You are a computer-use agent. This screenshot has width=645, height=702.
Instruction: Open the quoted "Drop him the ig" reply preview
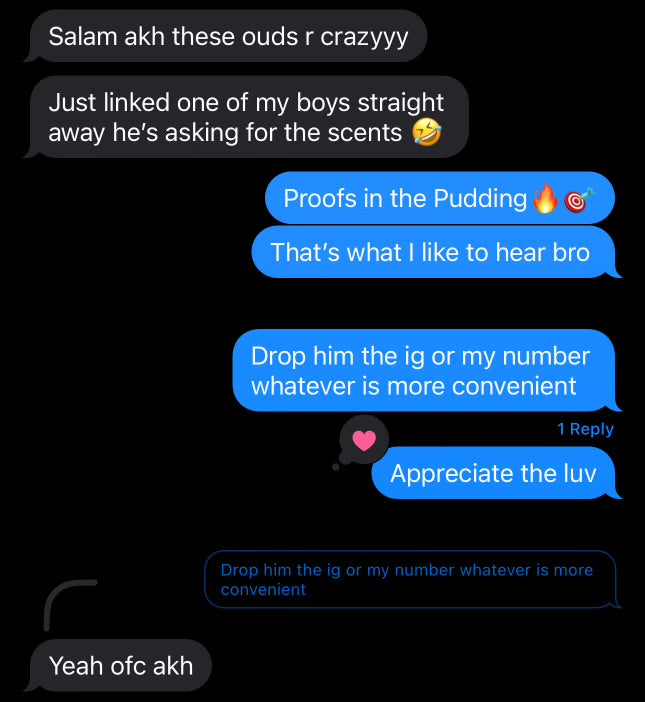(x=408, y=580)
